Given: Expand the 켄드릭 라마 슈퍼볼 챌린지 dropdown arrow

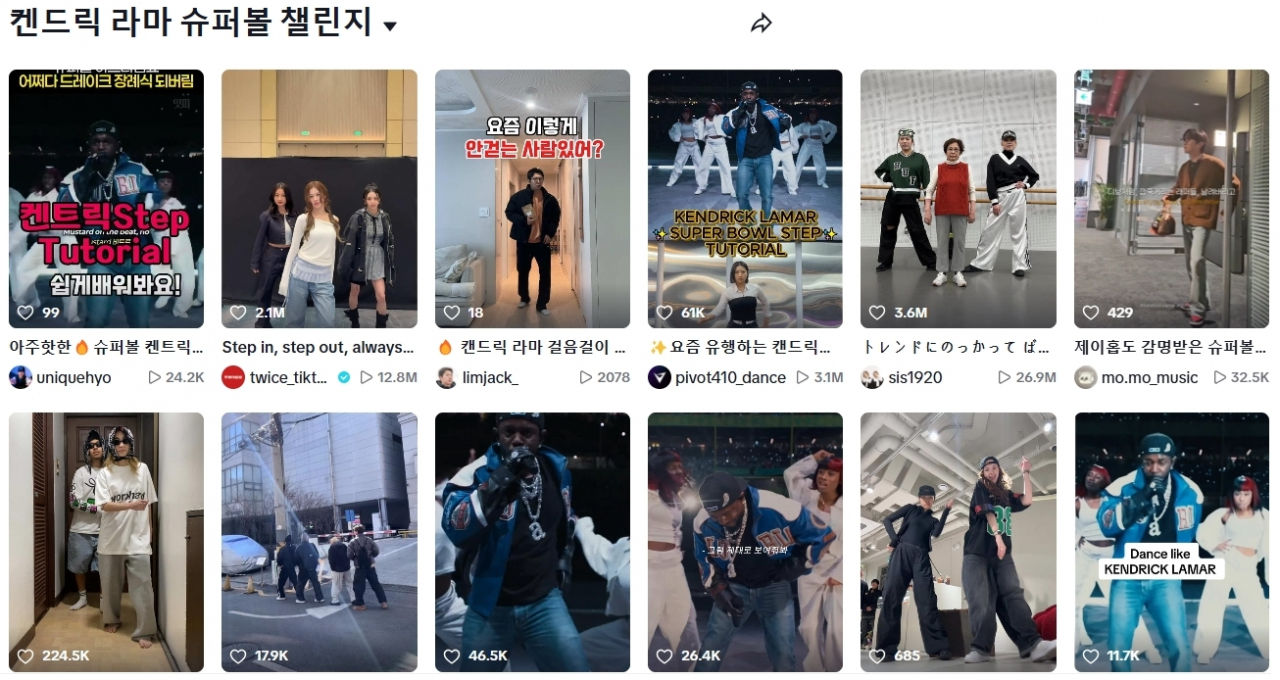Looking at the screenshot, I should [x=390, y=26].
